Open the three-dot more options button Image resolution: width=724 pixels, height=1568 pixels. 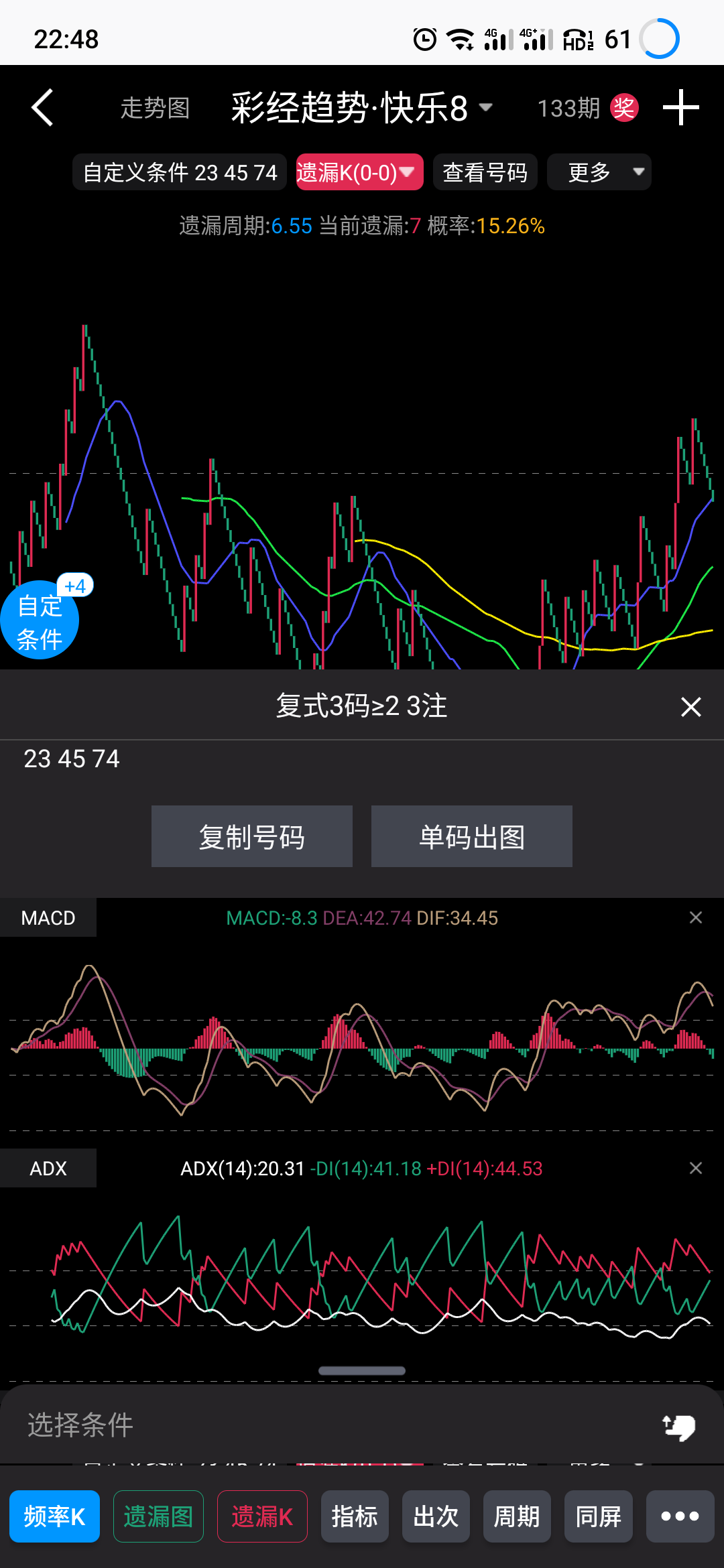[680, 1516]
